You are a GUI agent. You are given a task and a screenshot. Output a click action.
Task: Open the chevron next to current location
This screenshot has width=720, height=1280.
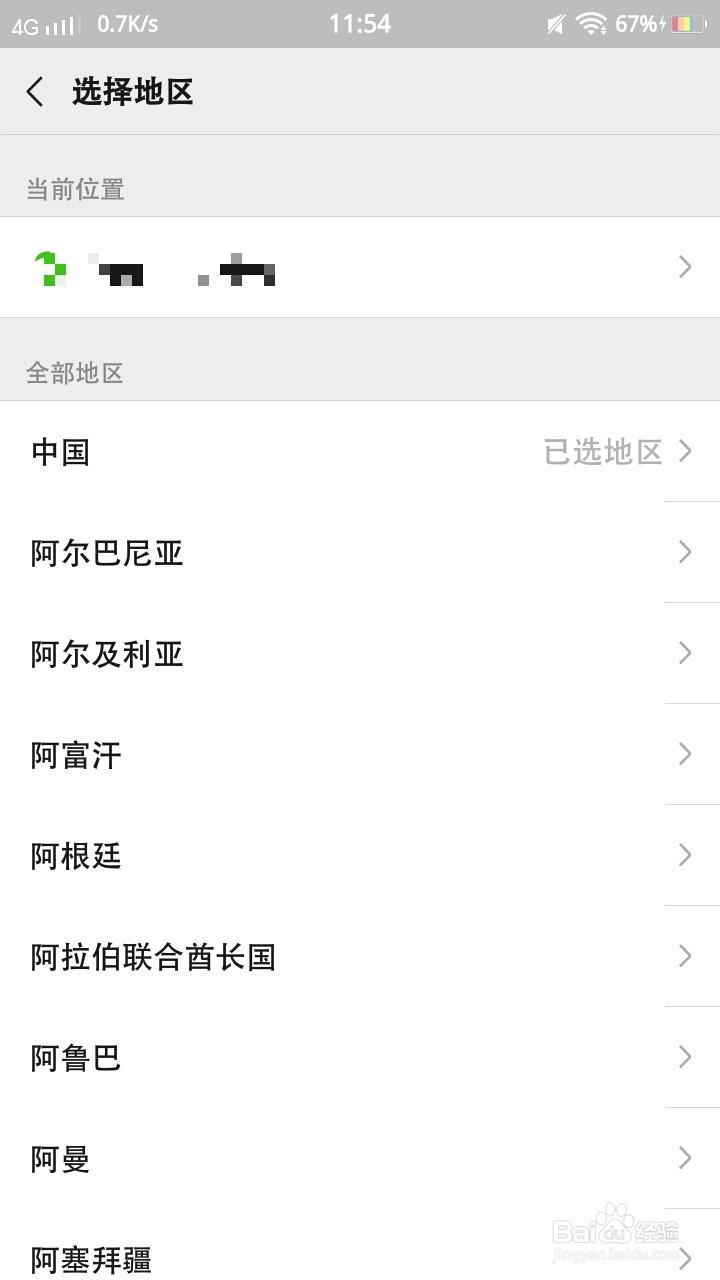[x=684, y=268]
